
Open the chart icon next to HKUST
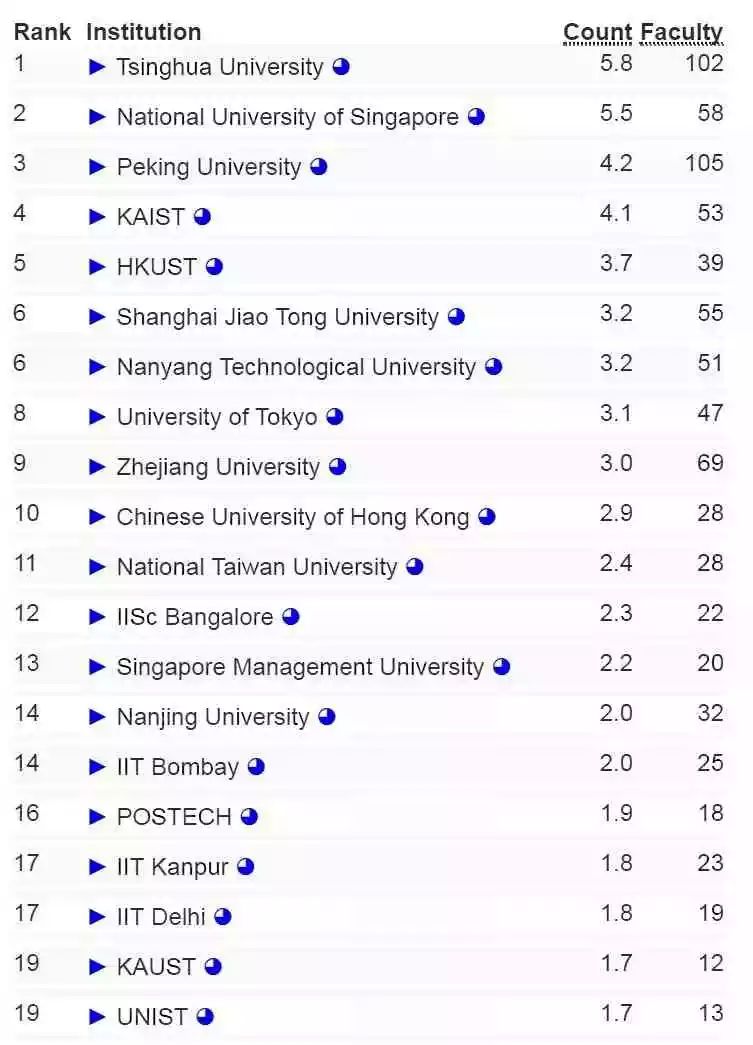[x=214, y=267]
